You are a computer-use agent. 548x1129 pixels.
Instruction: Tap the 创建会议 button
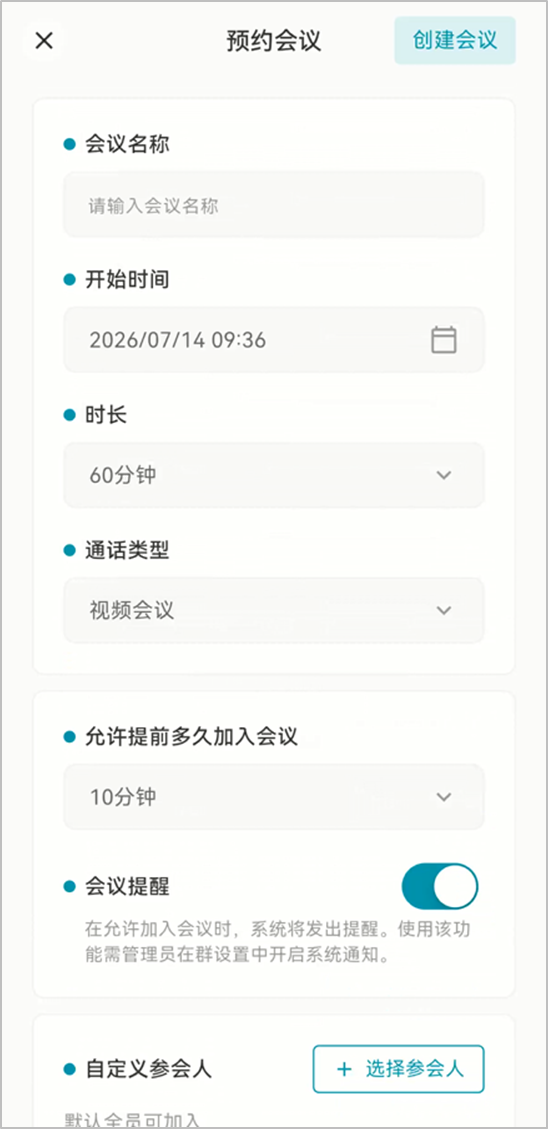coord(454,40)
